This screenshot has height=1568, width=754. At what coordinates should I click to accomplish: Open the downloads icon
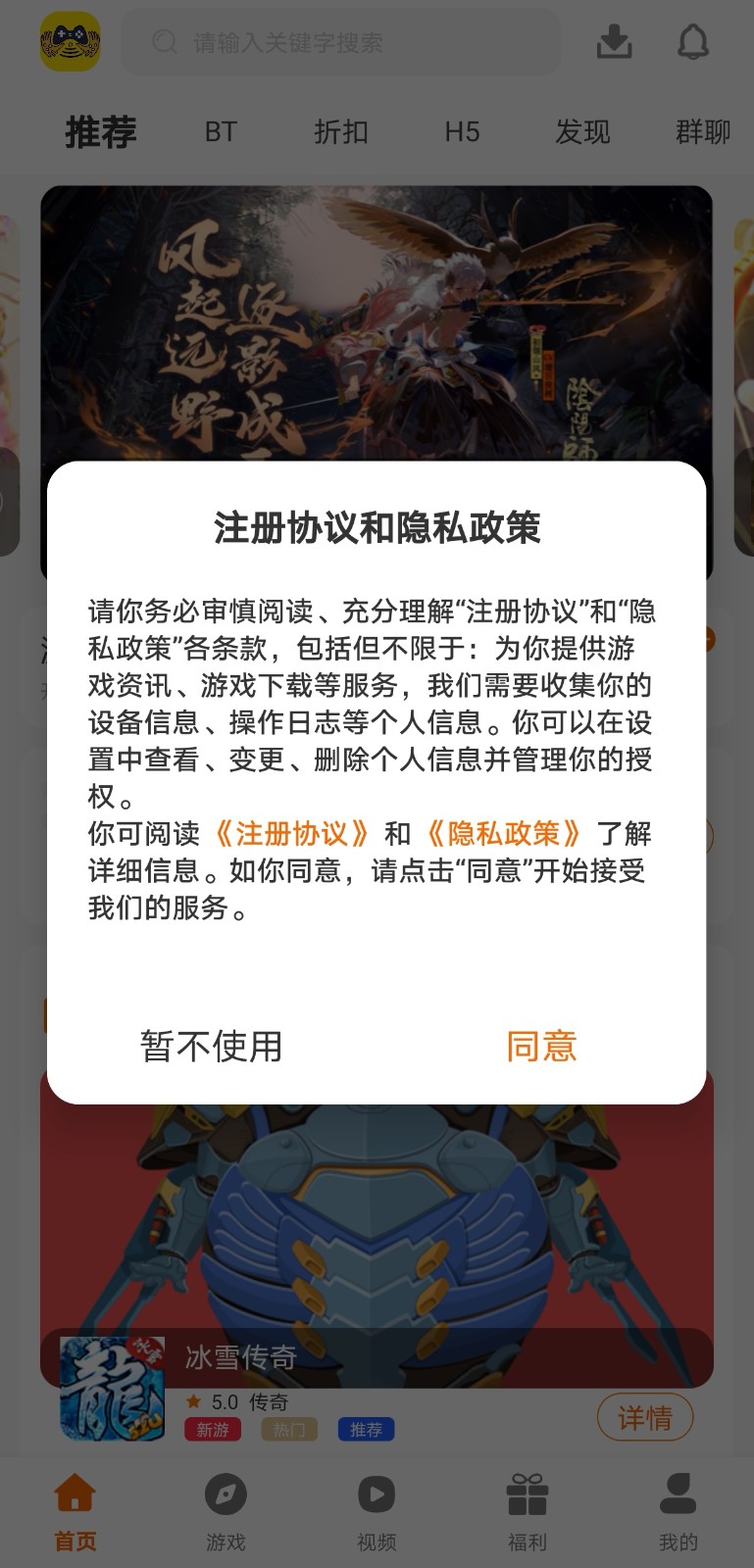coord(614,42)
